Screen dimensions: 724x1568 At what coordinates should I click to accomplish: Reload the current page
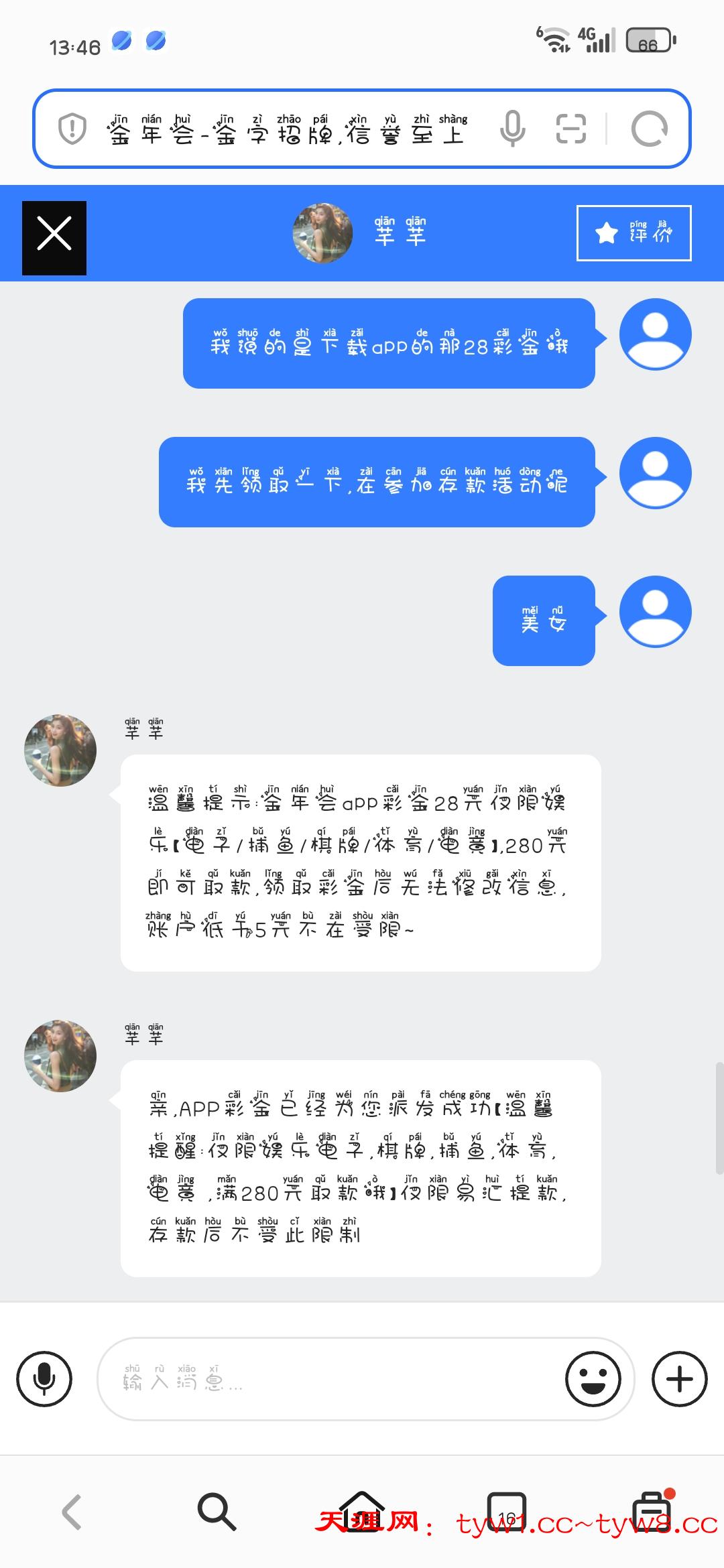[649, 129]
